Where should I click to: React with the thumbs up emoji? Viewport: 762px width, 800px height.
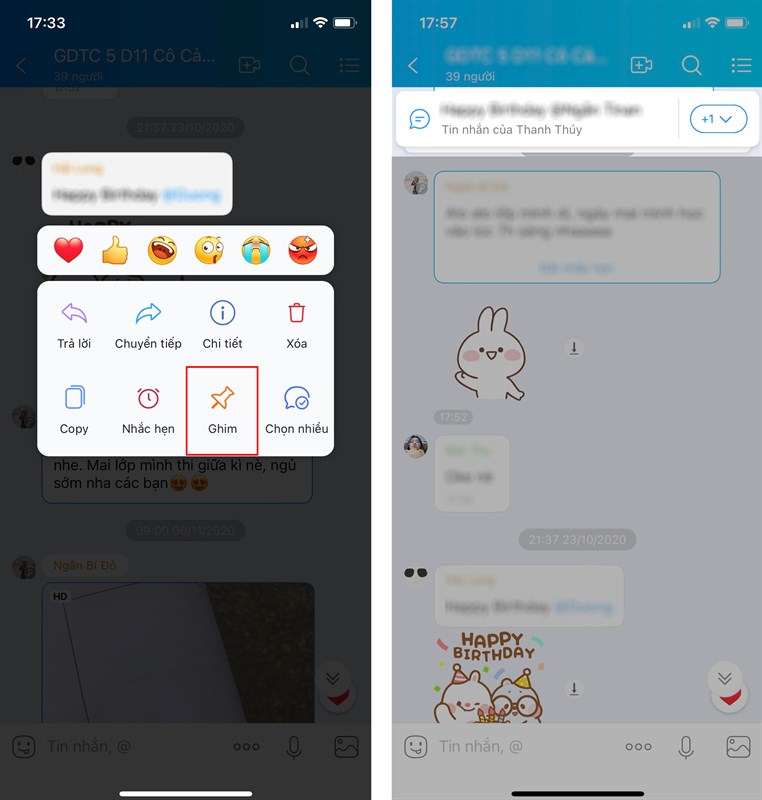pos(115,250)
